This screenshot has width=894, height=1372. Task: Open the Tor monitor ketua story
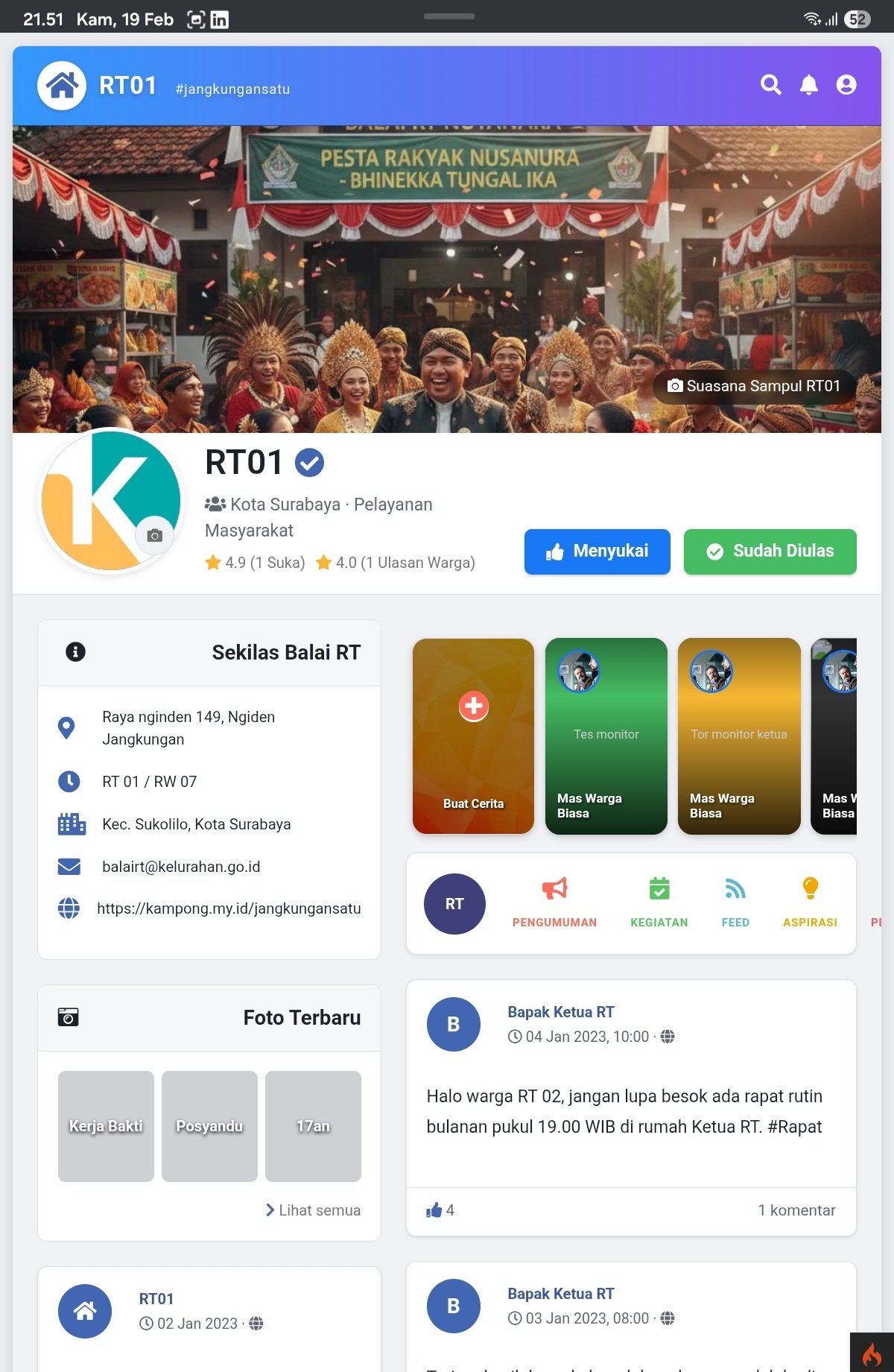tap(738, 736)
